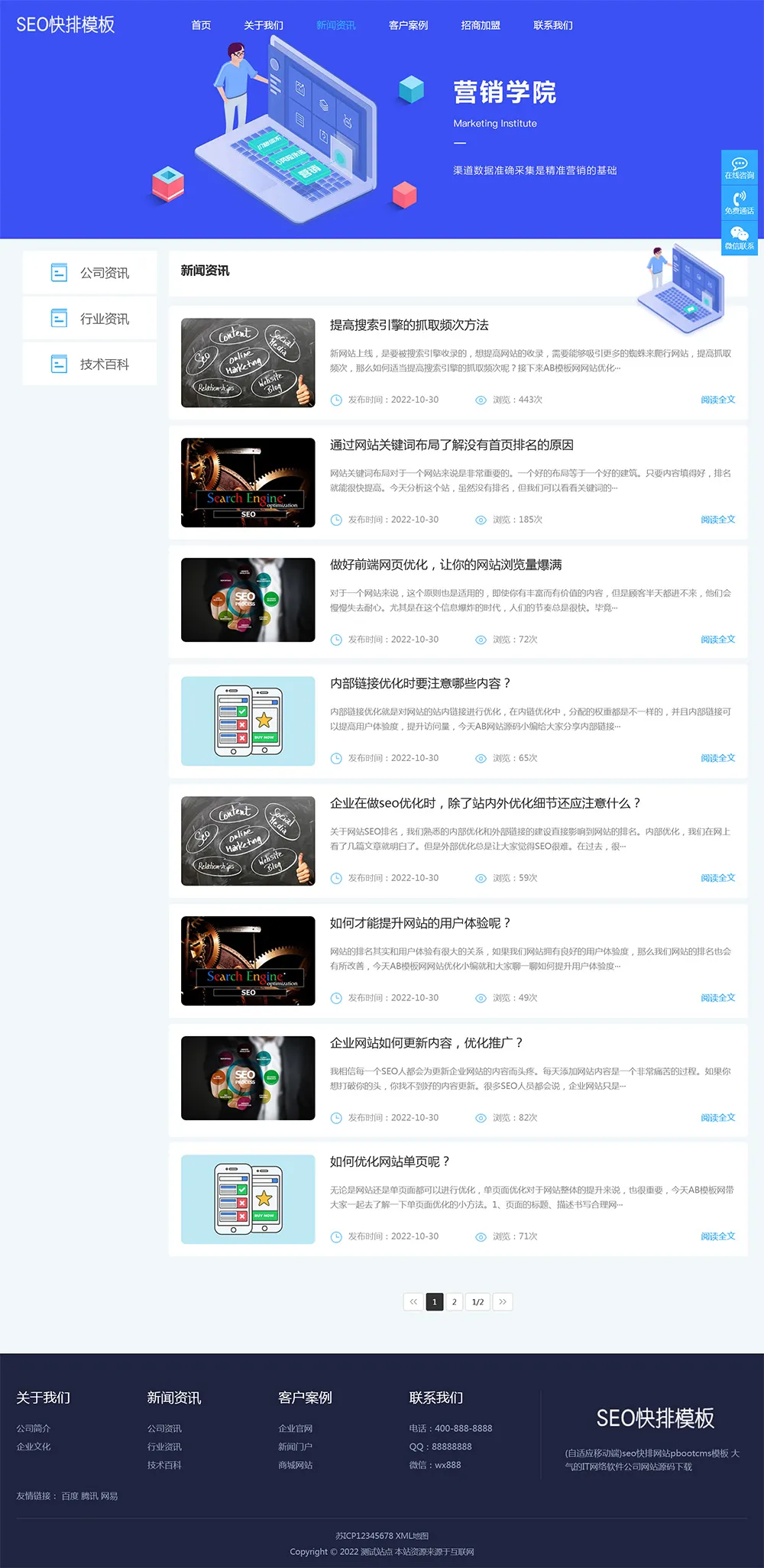Select the 行业资讯 sidebar category

pyautogui.click(x=104, y=319)
